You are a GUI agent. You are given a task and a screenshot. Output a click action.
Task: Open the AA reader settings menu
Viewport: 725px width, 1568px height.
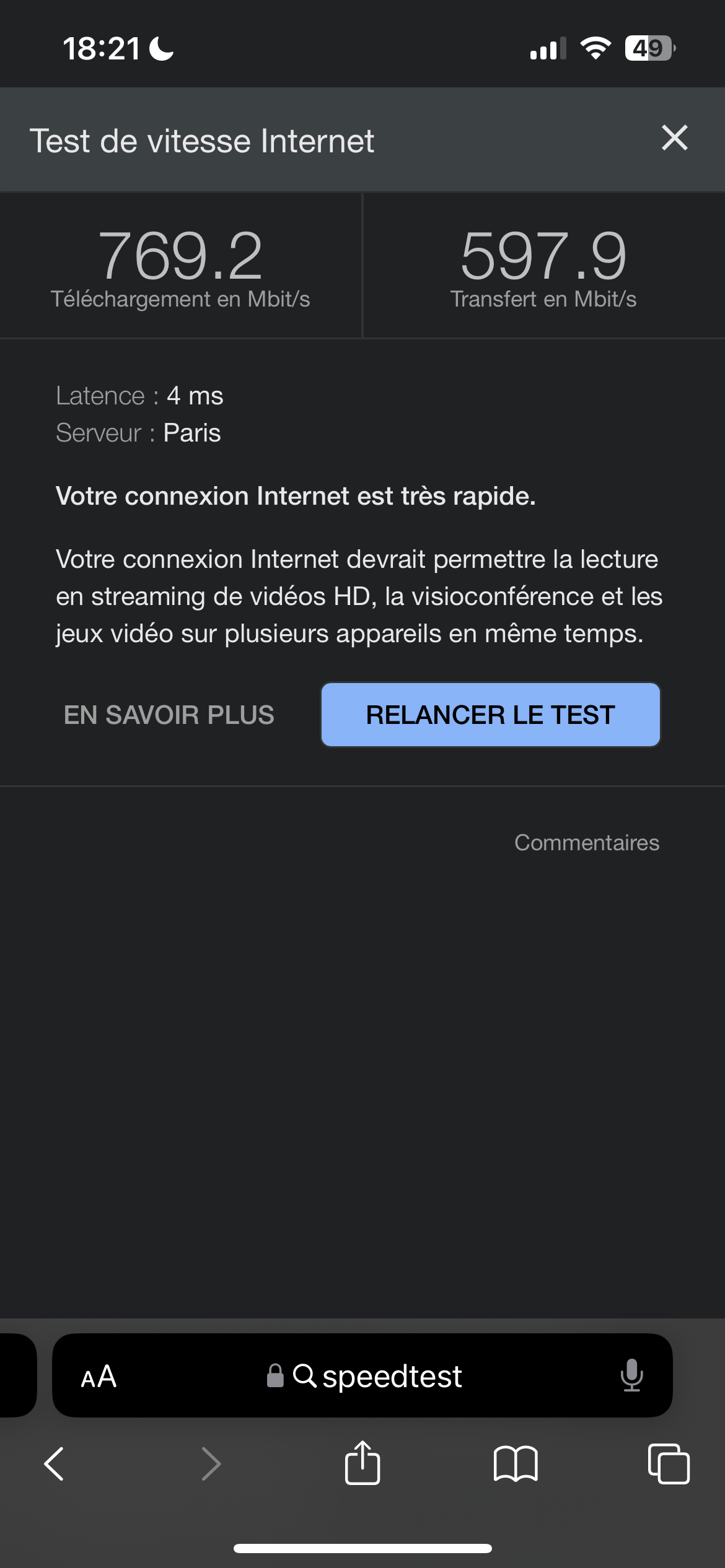click(x=99, y=1376)
